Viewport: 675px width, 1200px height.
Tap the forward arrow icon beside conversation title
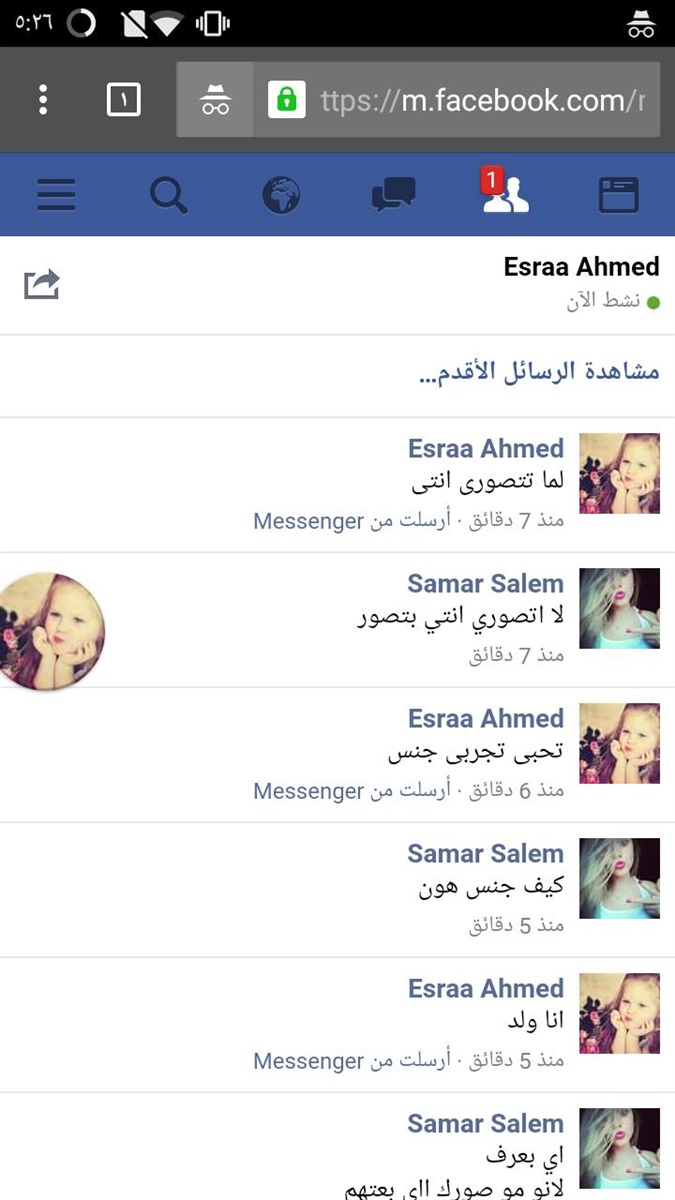coord(42,285)
